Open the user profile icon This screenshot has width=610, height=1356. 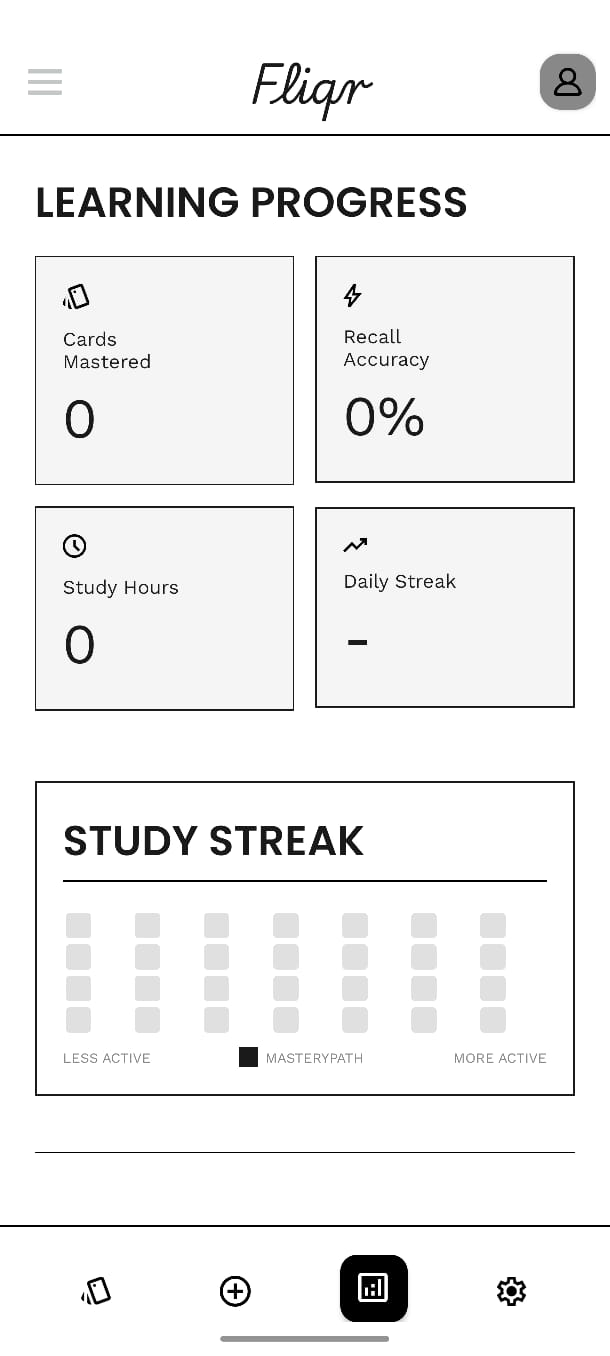(568, 82)
